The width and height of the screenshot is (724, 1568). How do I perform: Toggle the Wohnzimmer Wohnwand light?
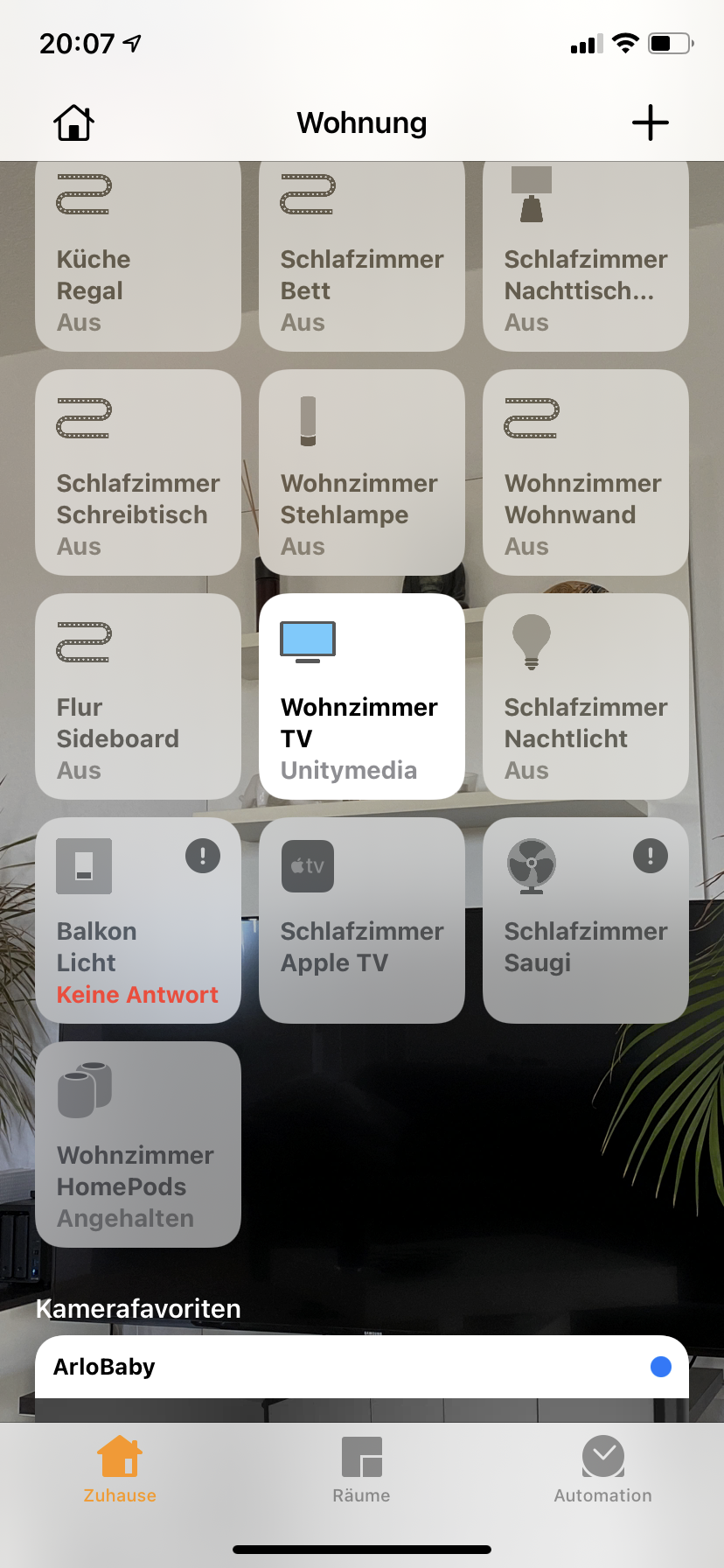[586, 472]
